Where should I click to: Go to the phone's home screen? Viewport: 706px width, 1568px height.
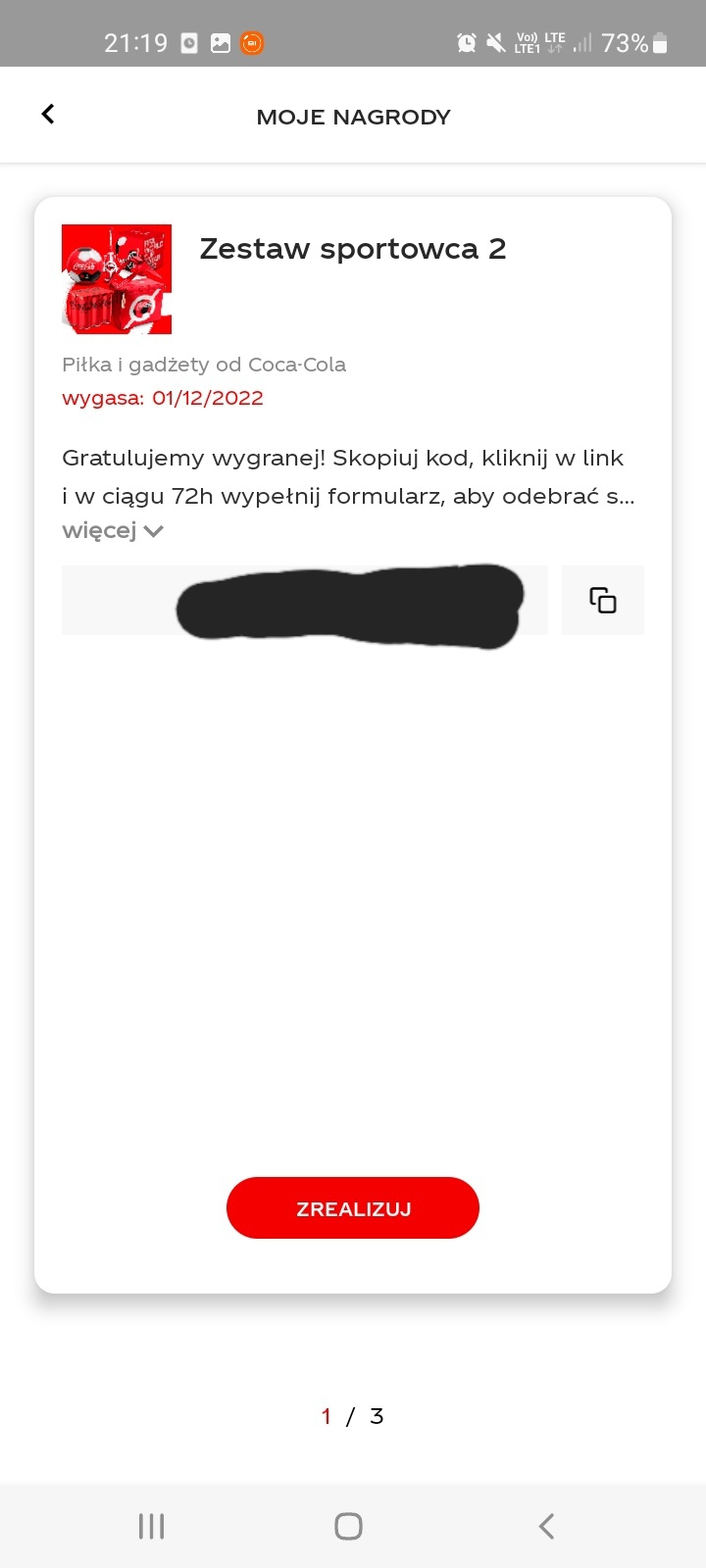click(x=348, y=1526)
